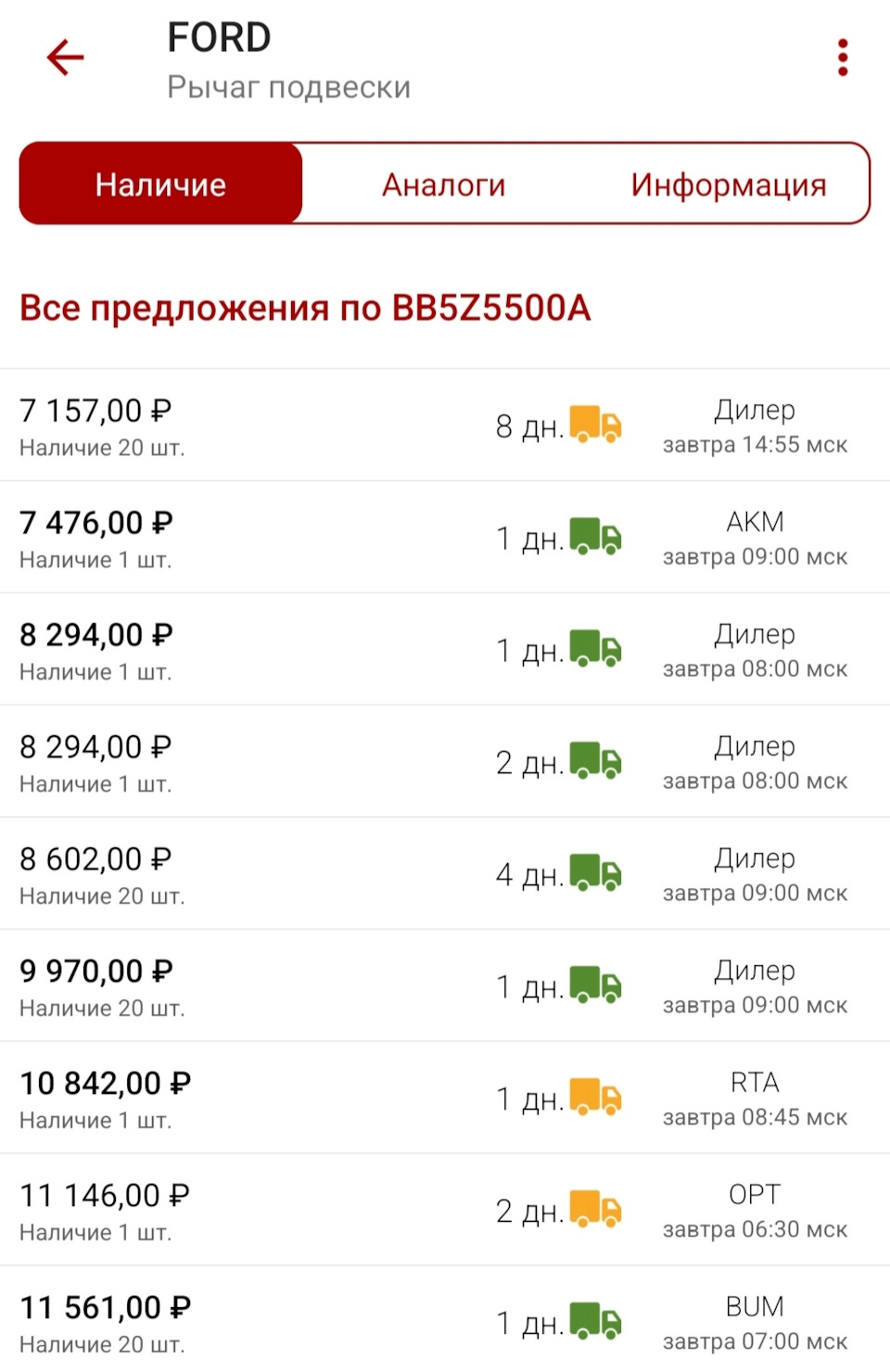890x1372 pixels.
Task: Tap the back arrow to return
Action: (65, 56)
